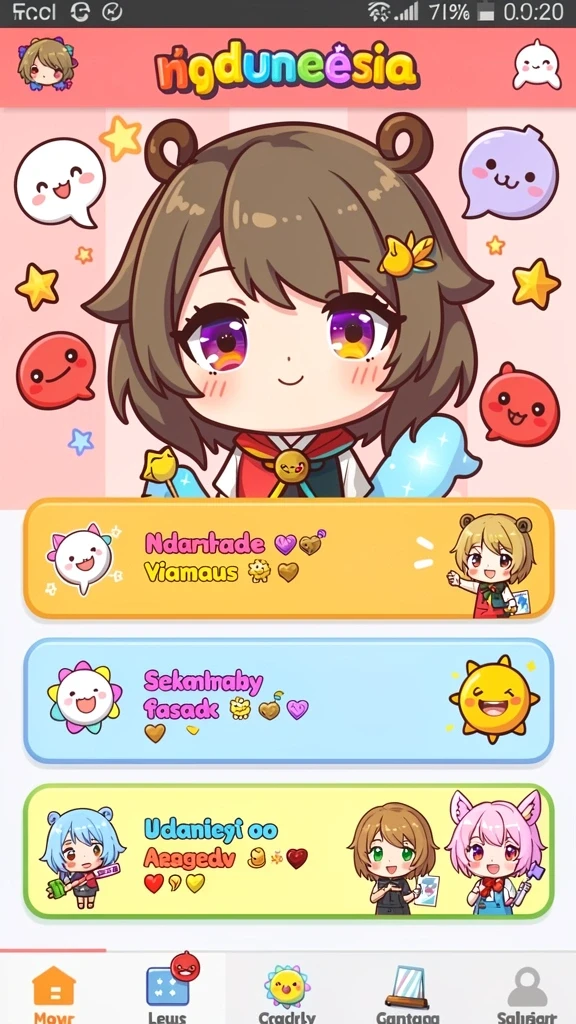Open the orange Ndantade Viamaus card
The height and width of the screenshot is (1024, 576).
(x=289, y=558)
